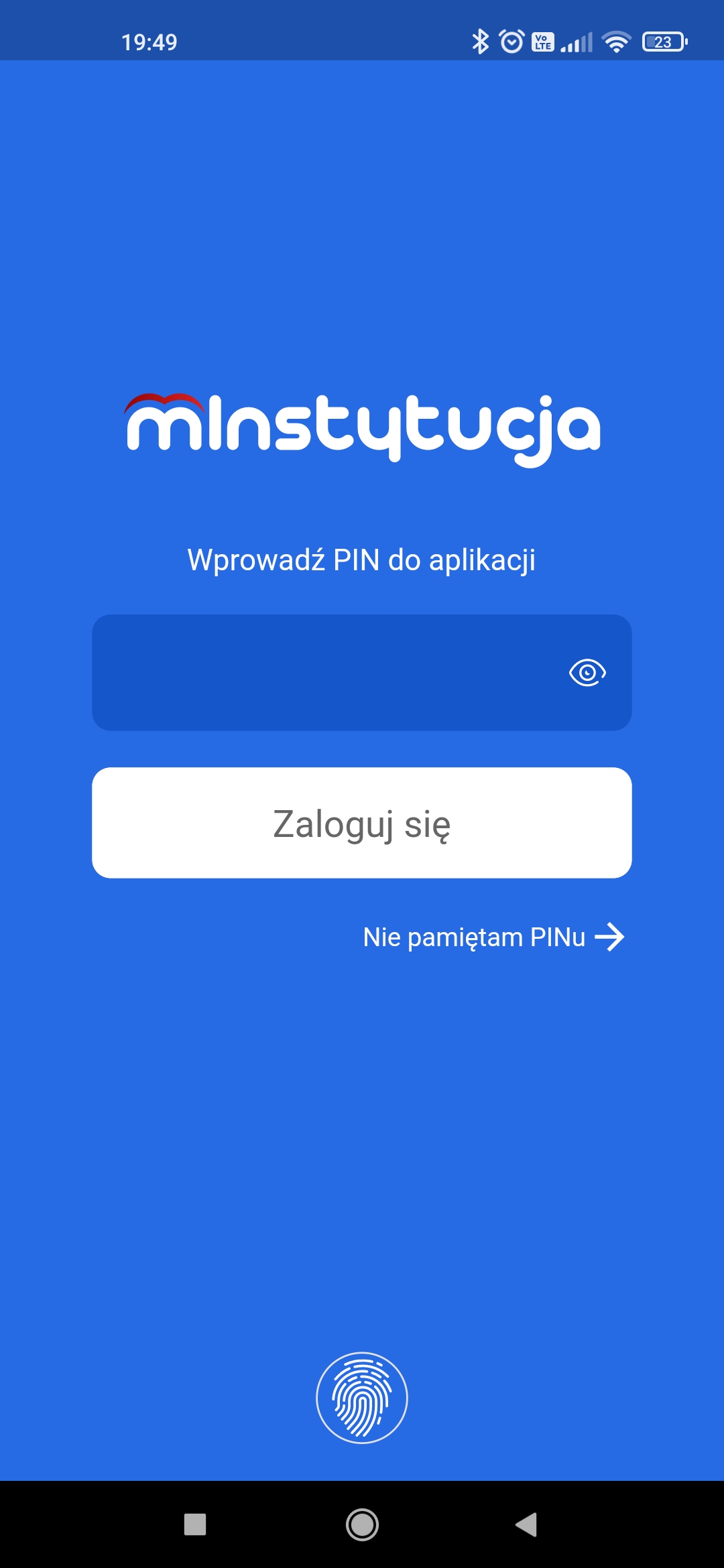
Task: Log in using the fingerprint icon
Action: click(x=362, y=1398)
